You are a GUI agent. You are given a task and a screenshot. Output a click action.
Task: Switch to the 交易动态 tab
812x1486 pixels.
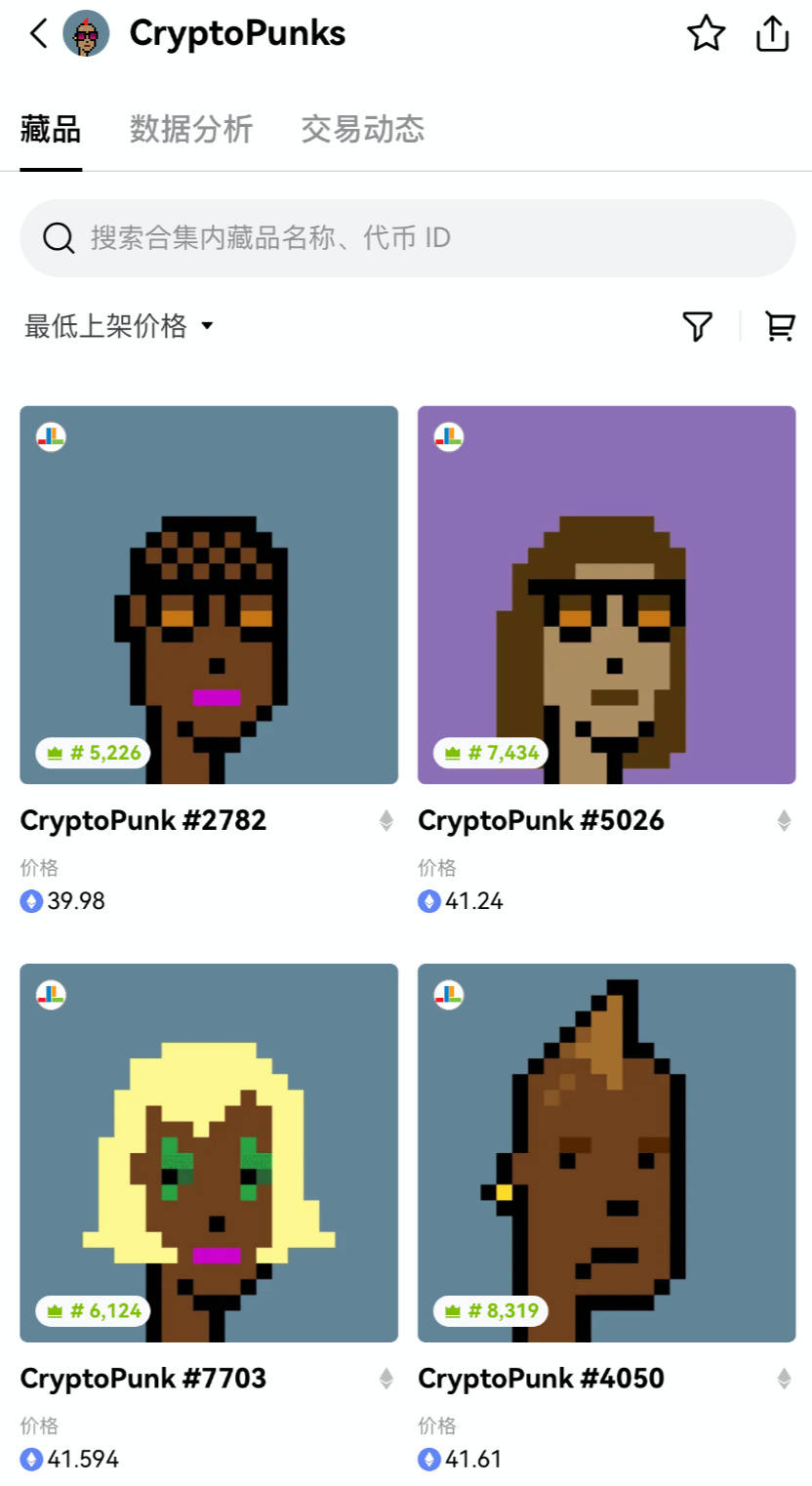[362, 129]
